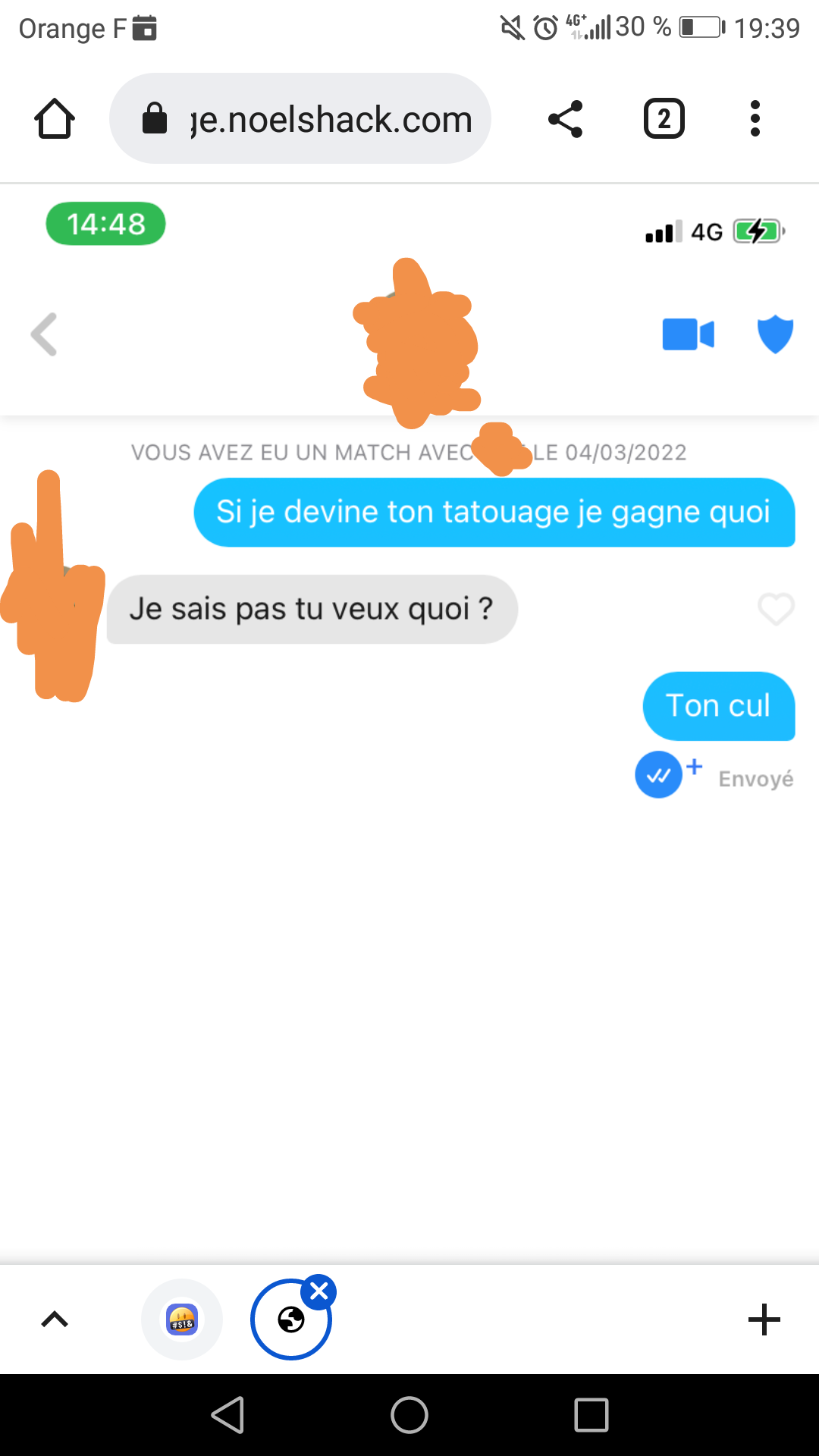Screen dimensions: 819x1456
Task: Expand the bottom tab strip with chevron
Action: click(55, 1319)
